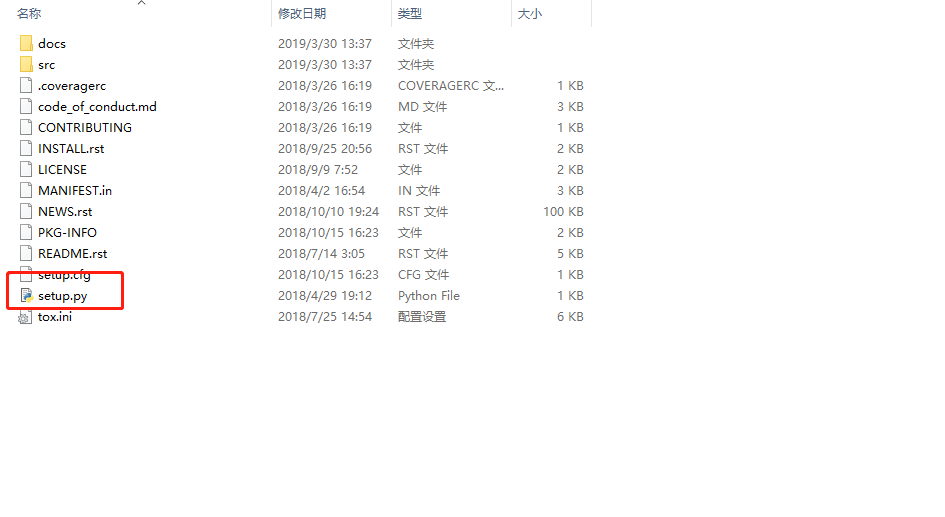The height and width of the screenshot is (517, 945).
Task: Sort files by the 名称 column header
Action: [29, 13]
